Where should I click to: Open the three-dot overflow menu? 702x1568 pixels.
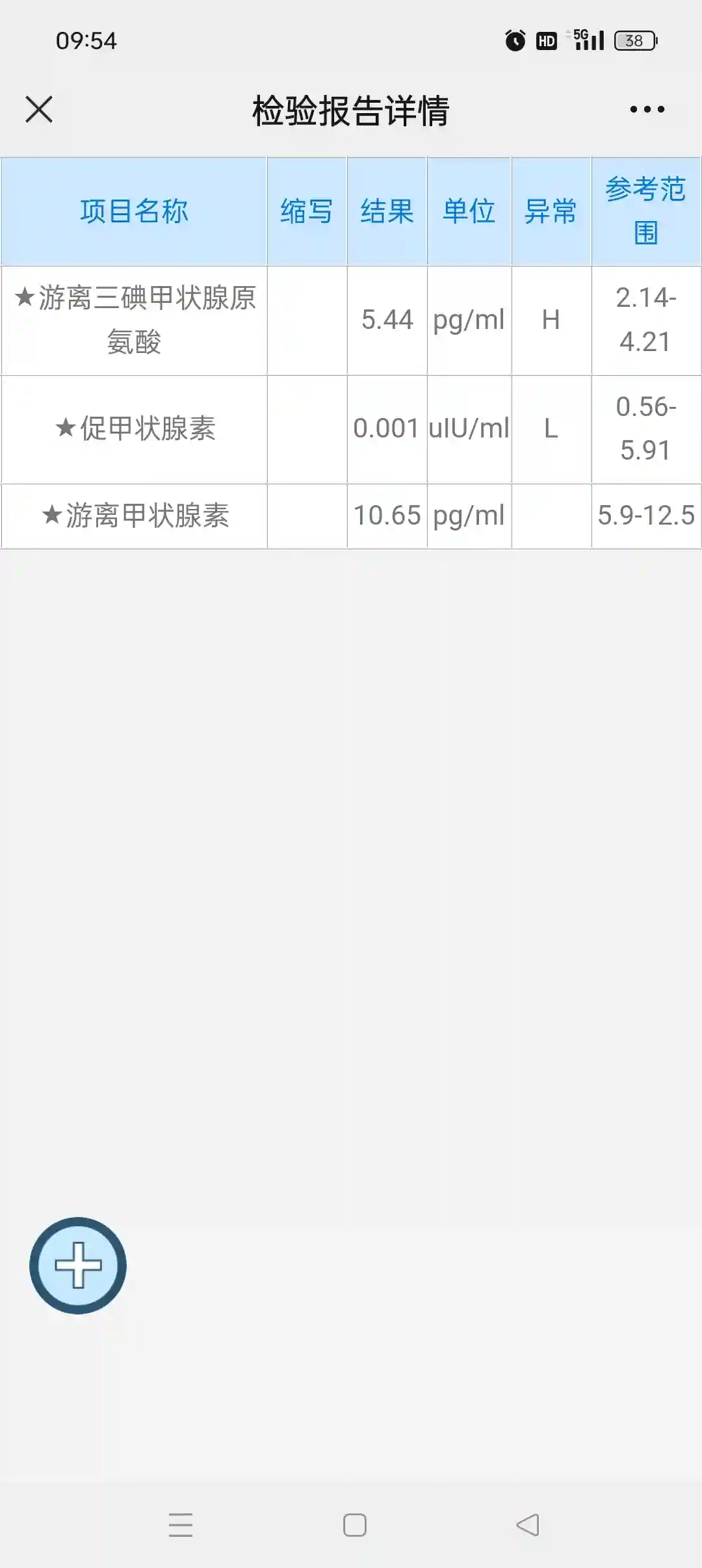pos(647,109)
